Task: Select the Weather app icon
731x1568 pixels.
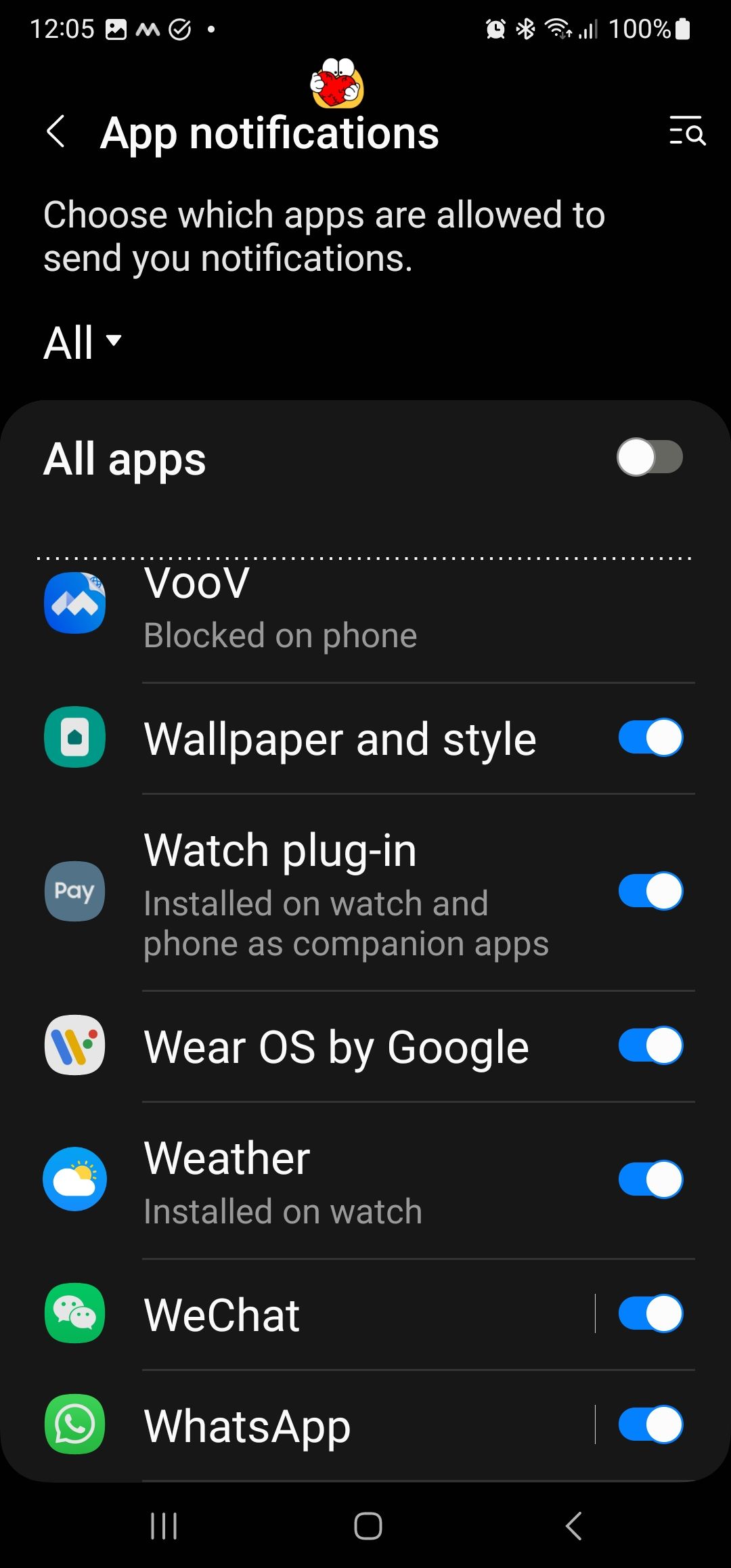Action: point(74,1179)
